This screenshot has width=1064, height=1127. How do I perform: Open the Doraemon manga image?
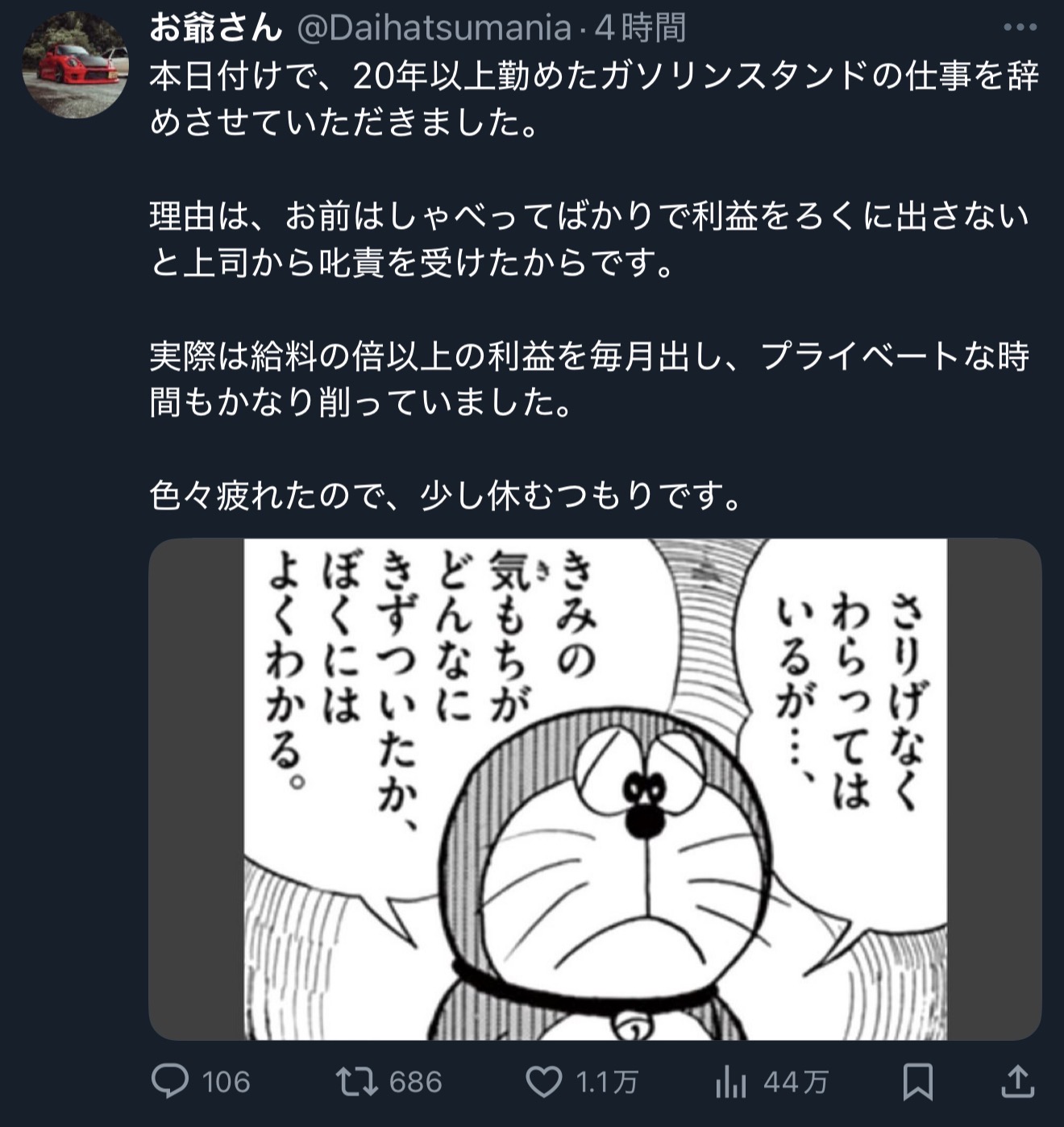pyautogui.click(x=595, y=788)
